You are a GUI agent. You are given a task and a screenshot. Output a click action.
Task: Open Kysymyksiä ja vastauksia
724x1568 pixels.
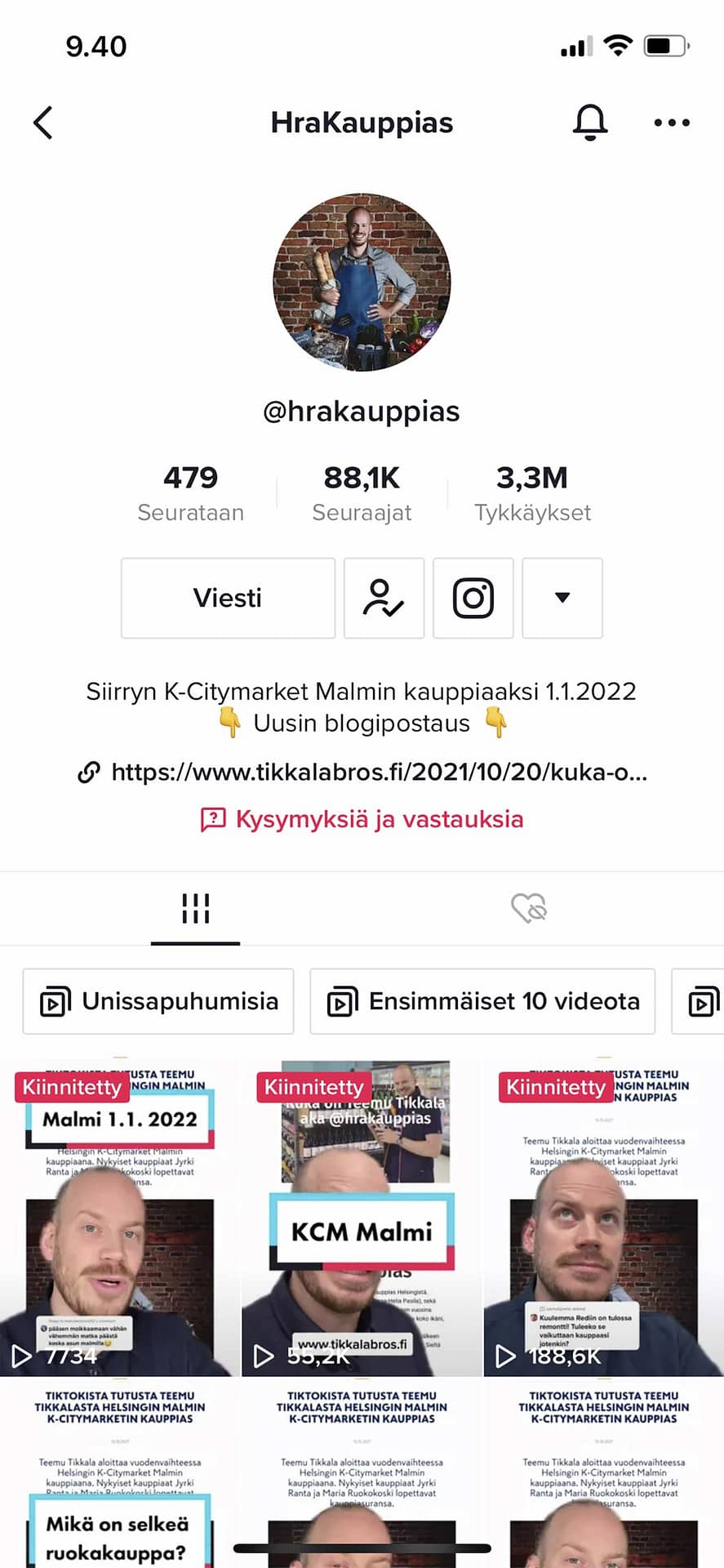click(362, 819)
